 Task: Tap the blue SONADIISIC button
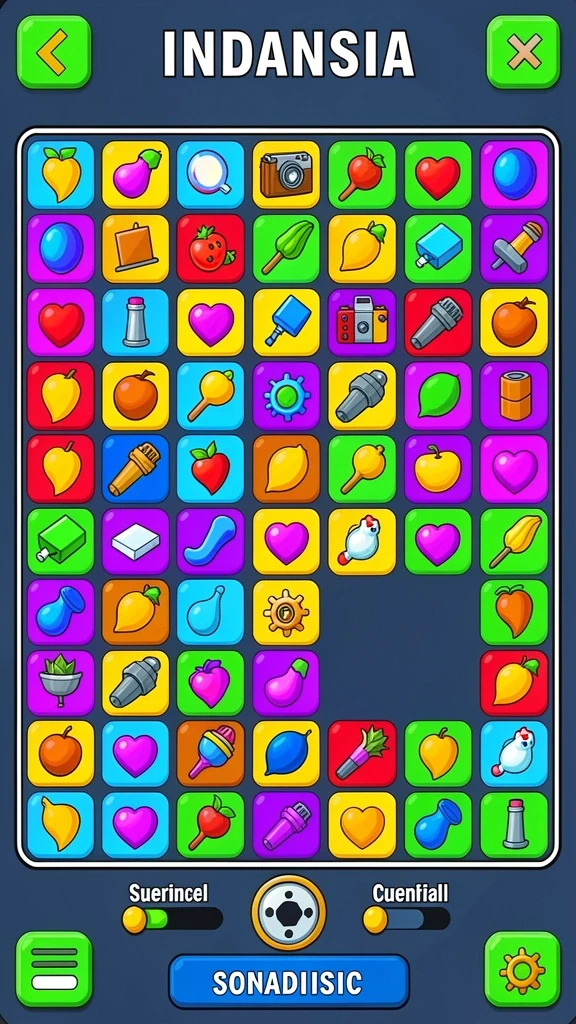tap(289, 982)
